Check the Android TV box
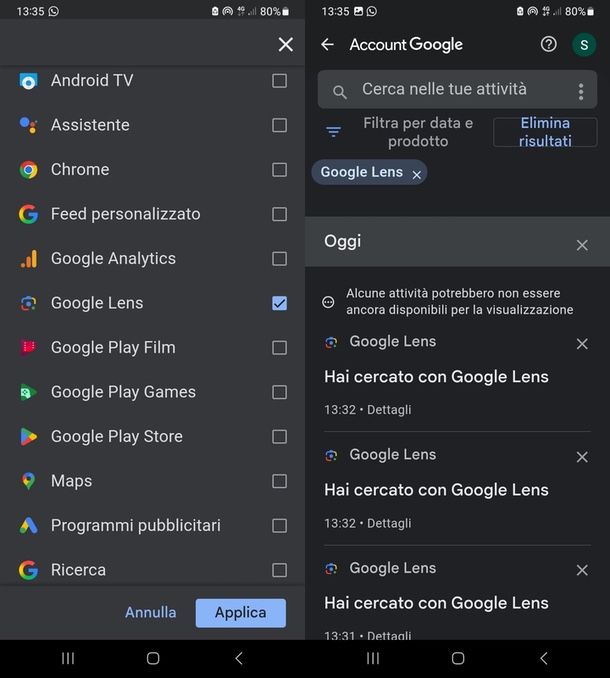The width and height of the screenshot is (610, 678). click(x=279, y=81)
